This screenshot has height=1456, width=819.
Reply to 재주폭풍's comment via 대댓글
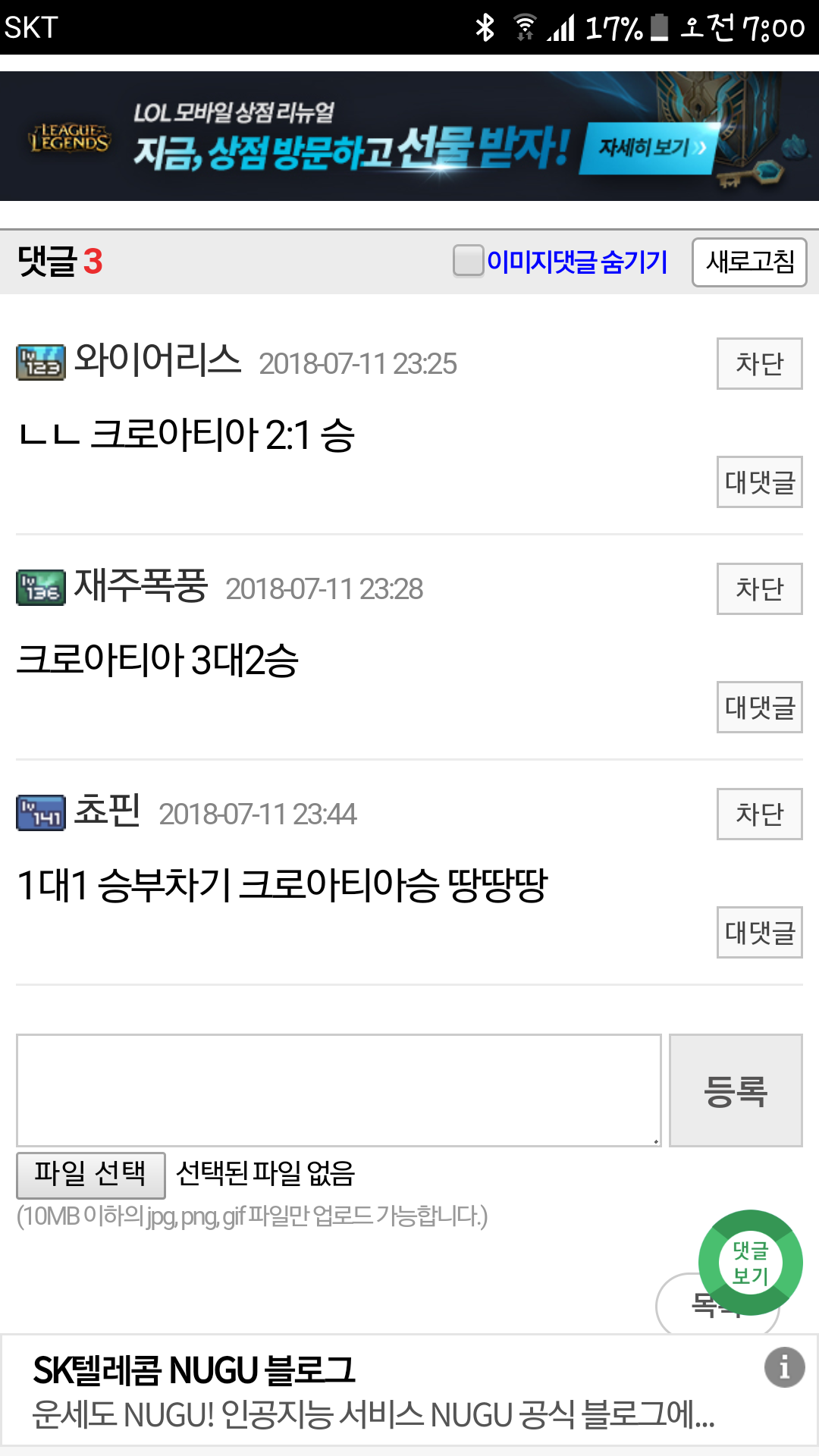coord(759,708)
